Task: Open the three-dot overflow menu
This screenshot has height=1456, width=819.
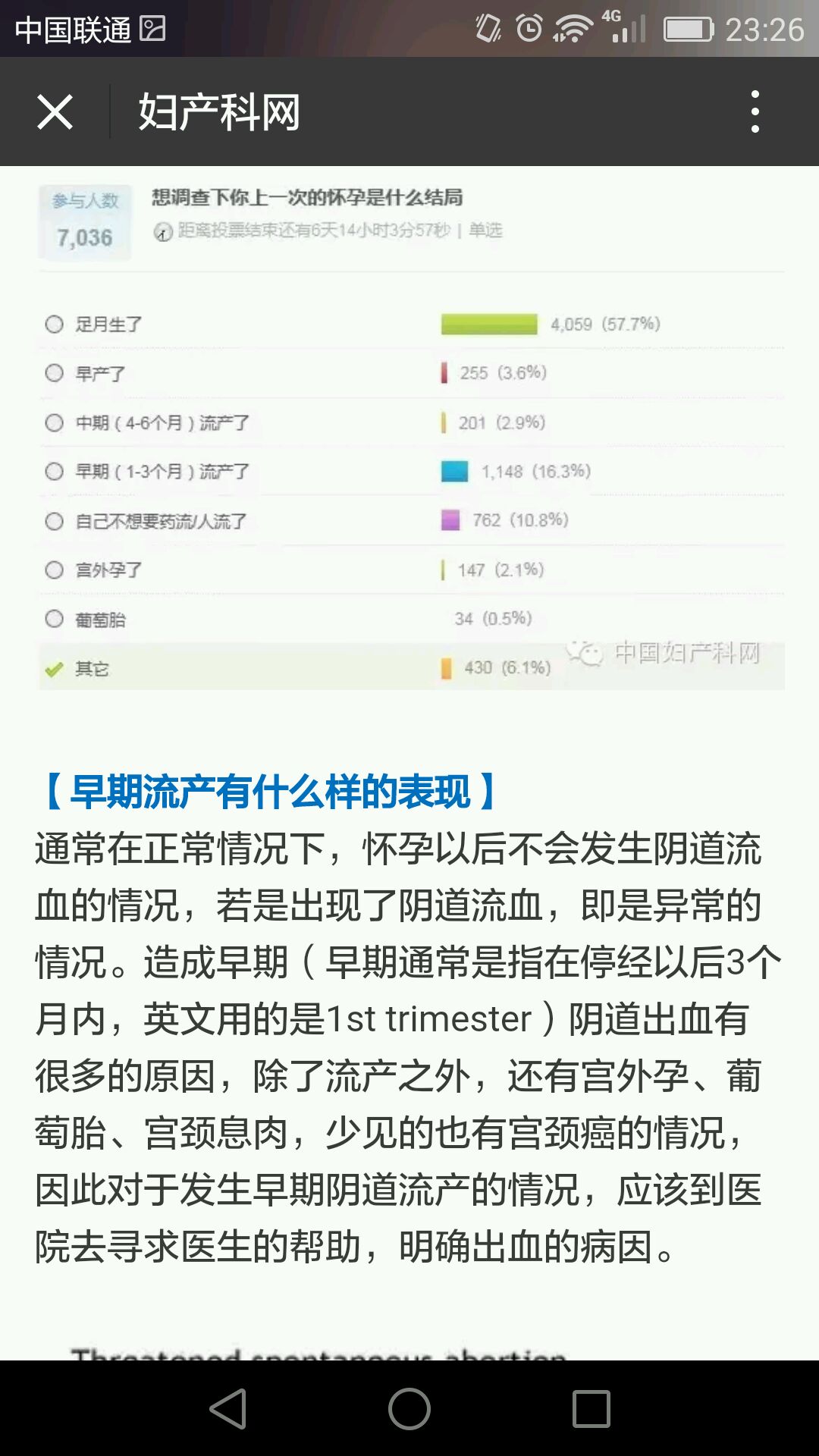Action: pyautogui.click(x=755, y=112)
